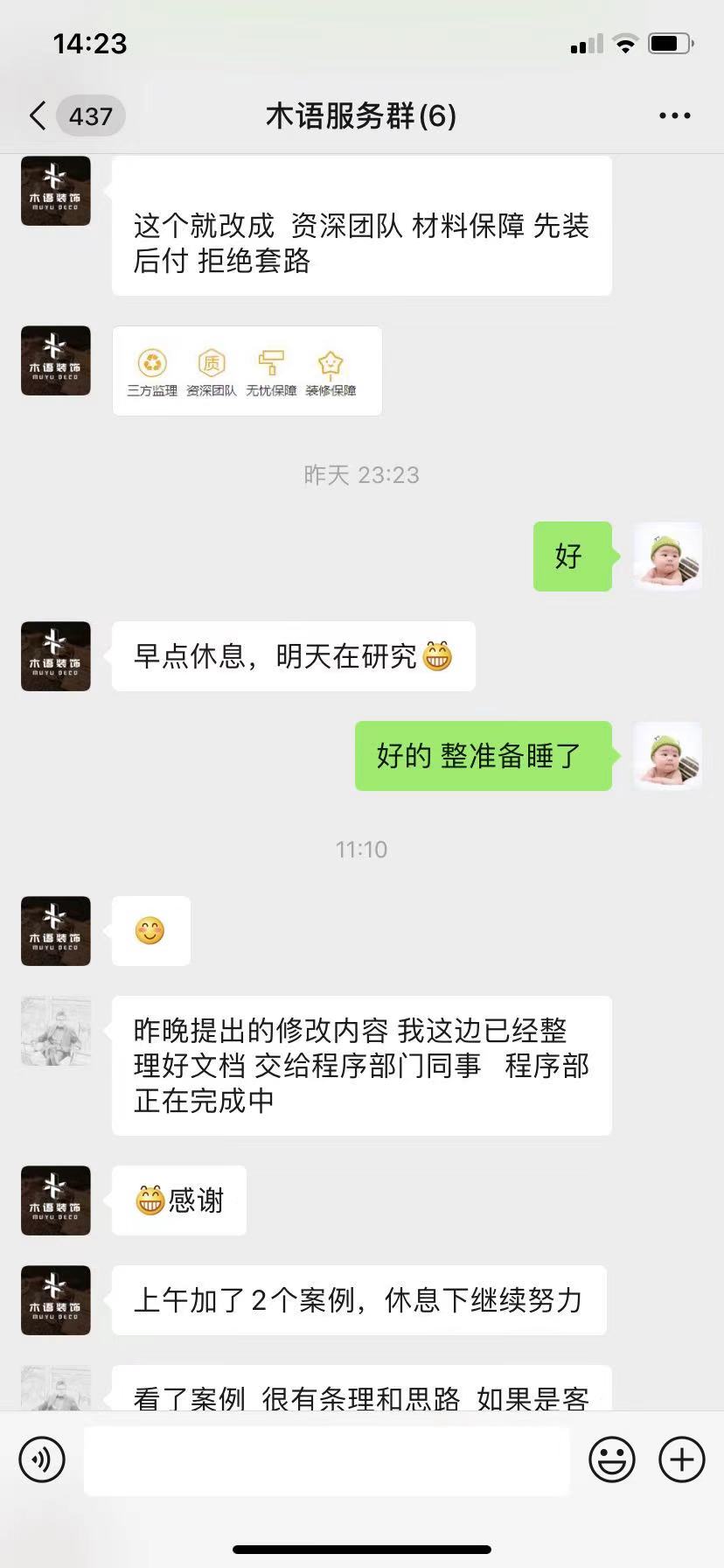The image size is (724, 1568).
Task: Open the profile of the sender of 早点休息
Action: point(56,656)
